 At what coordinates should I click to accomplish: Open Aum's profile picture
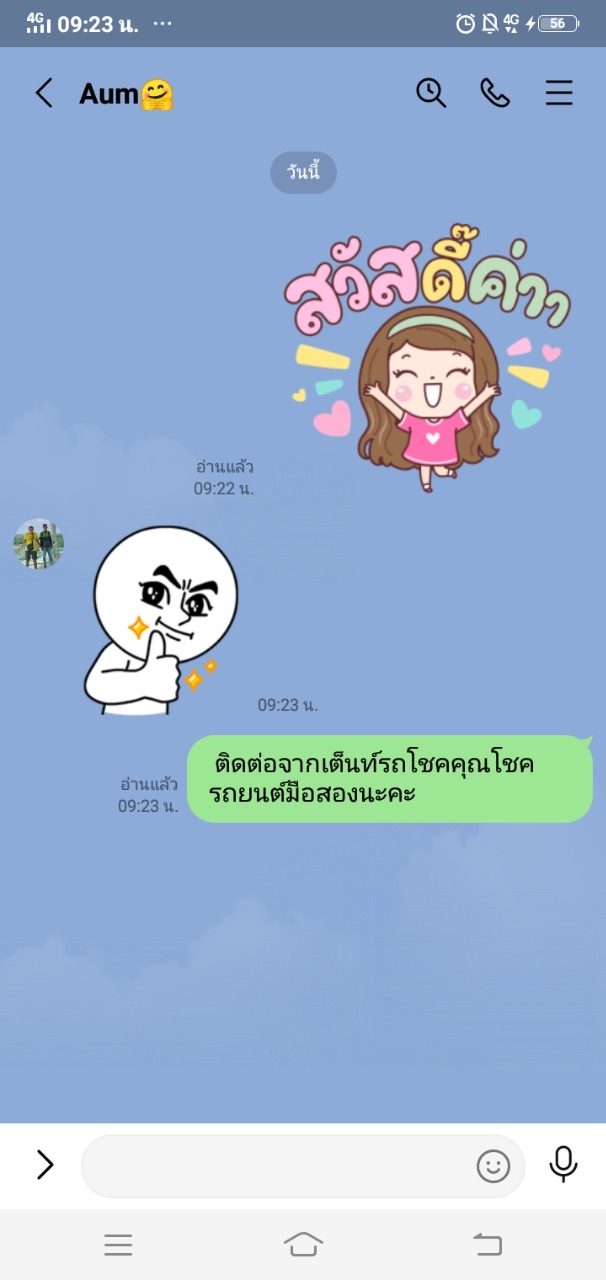click(39, 544)
